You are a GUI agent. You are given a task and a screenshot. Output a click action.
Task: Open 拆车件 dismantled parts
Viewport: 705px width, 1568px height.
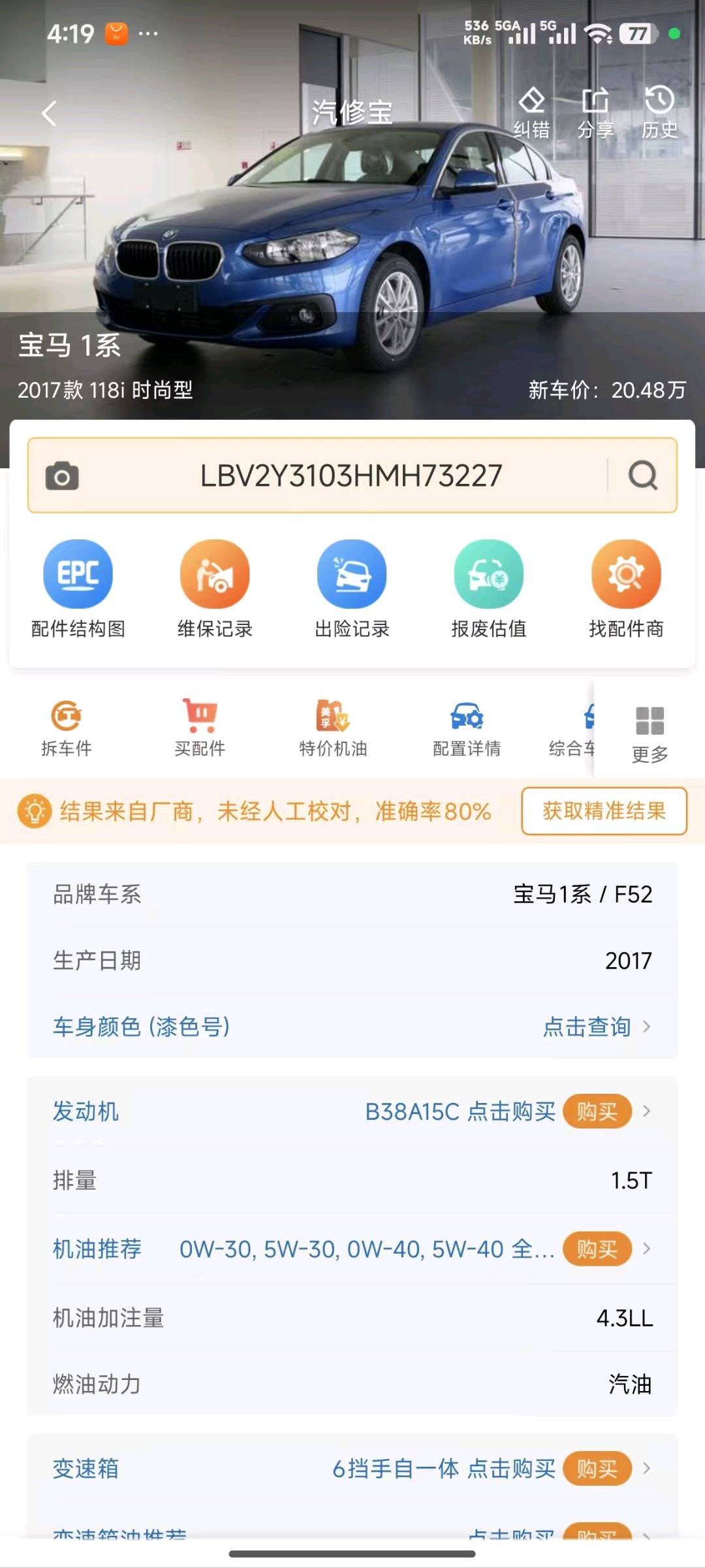[67, 728]
